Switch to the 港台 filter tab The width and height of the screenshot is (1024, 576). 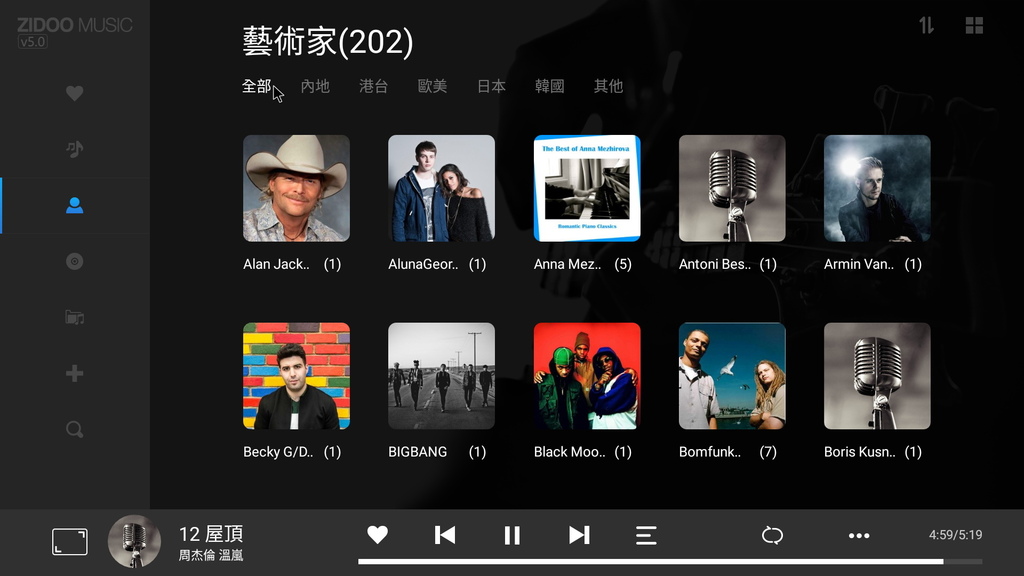(373, 86)
